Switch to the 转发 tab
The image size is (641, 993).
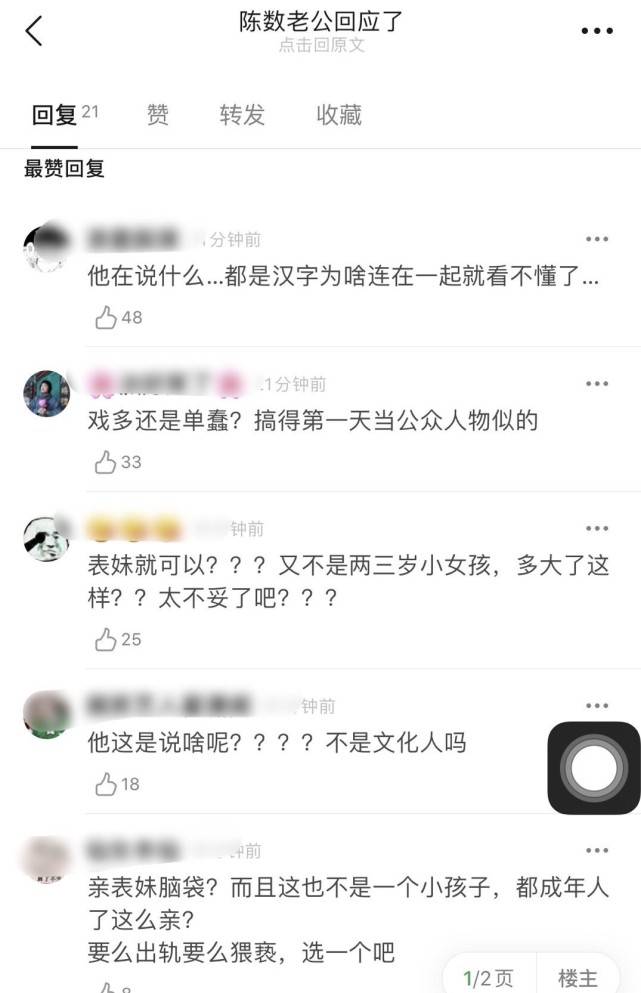coord(242,115)
